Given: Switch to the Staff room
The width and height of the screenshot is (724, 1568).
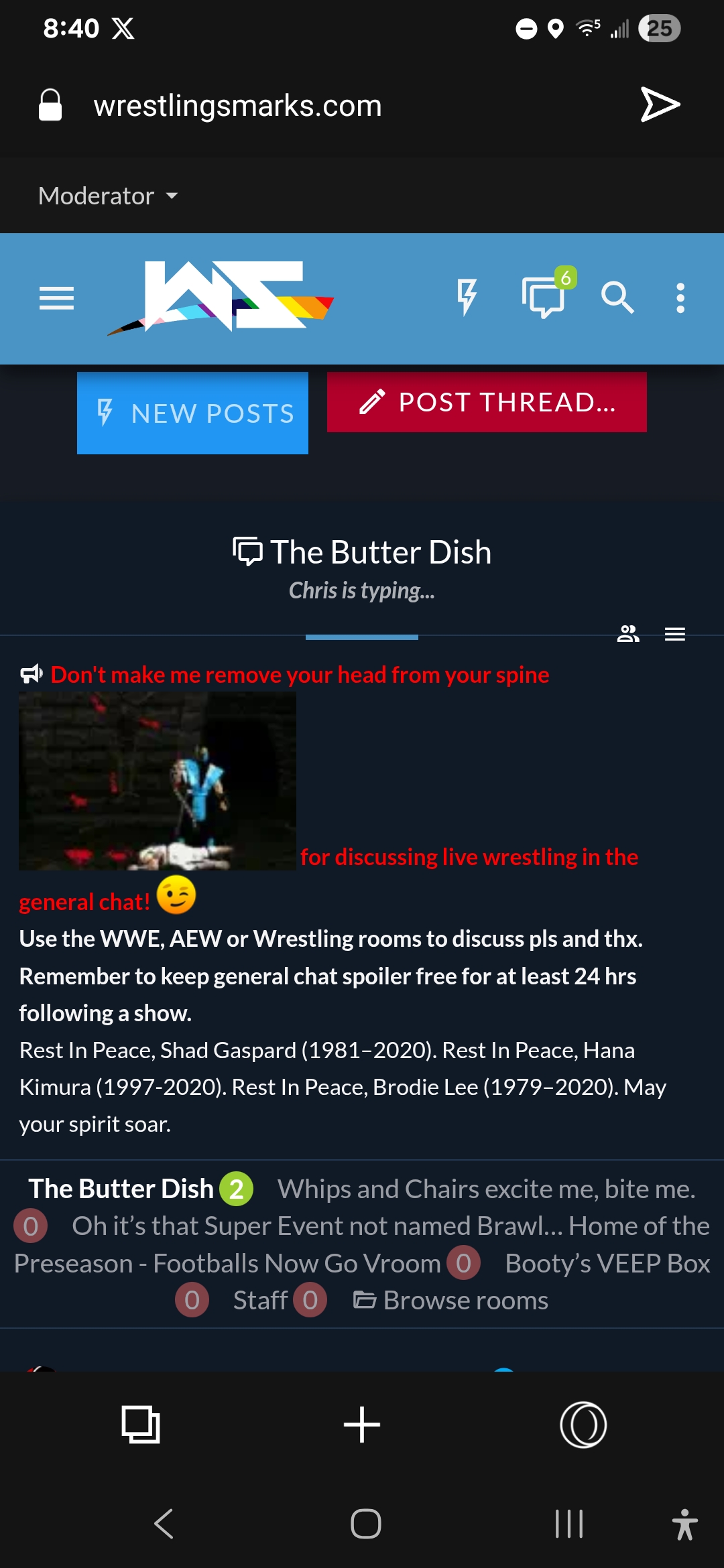Looking at the screenshot, I should [x=260, y=1301].
